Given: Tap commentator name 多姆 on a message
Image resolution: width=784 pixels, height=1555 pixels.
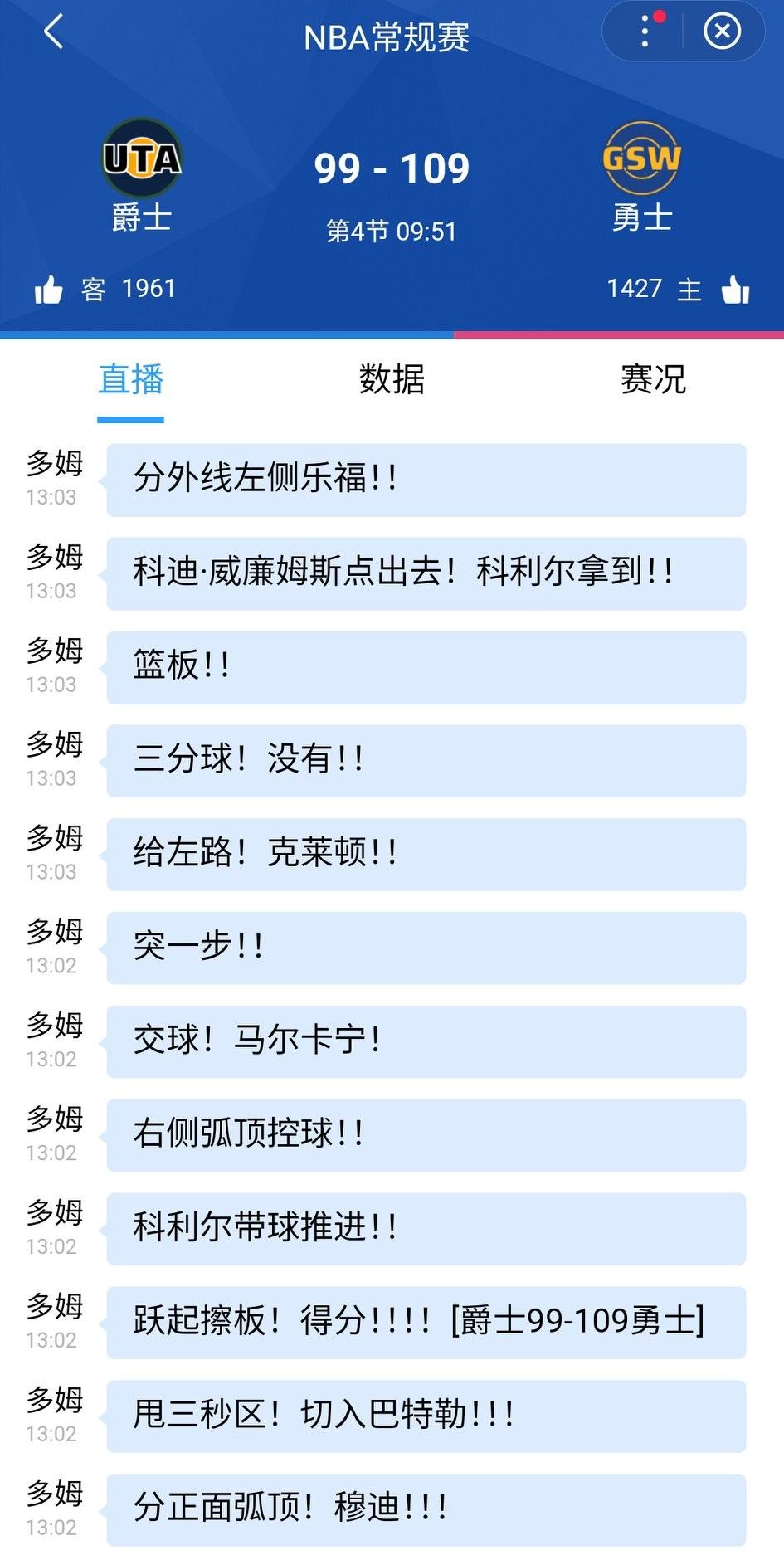Looking at the screenshot, I should coord(54,466).
